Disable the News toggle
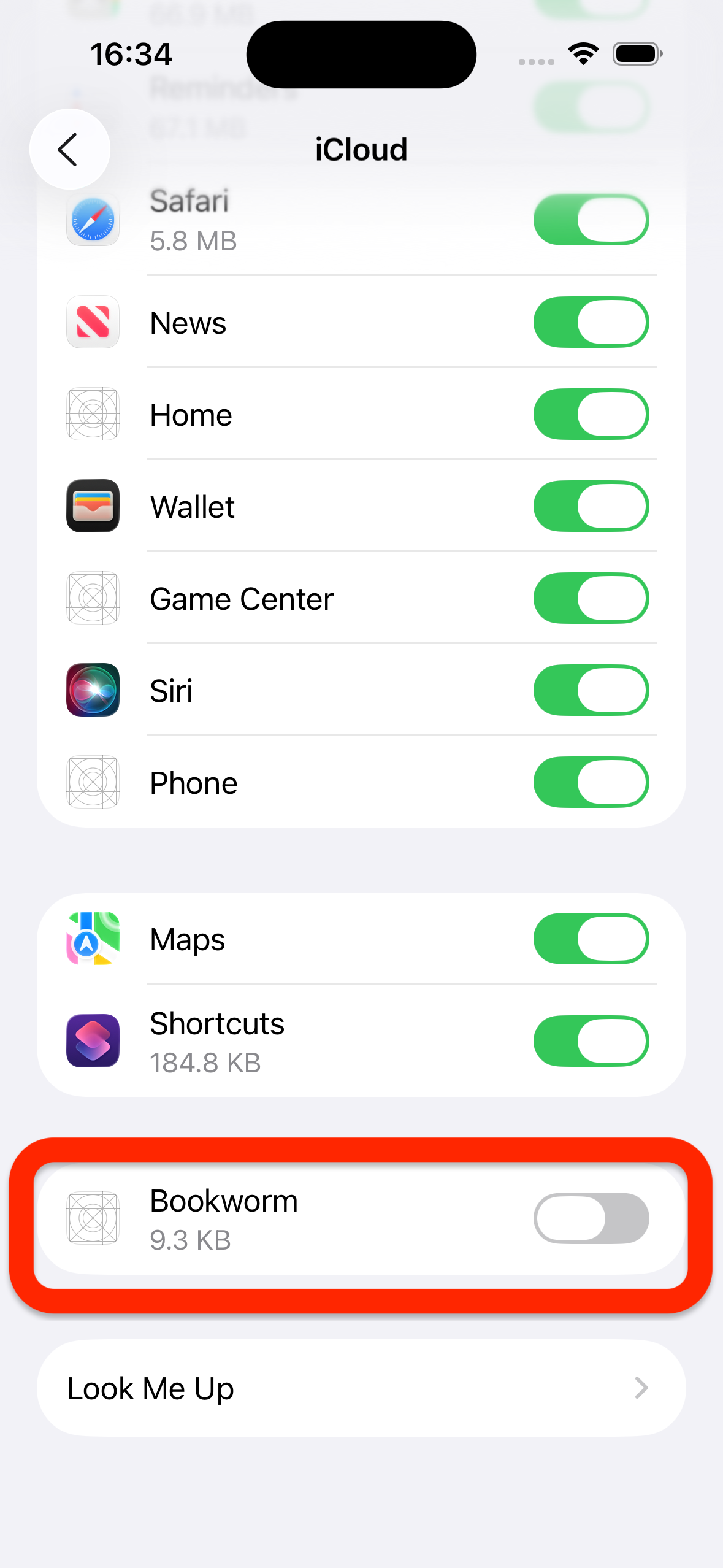The image size is (723, 1568). (x=591, y=322)
